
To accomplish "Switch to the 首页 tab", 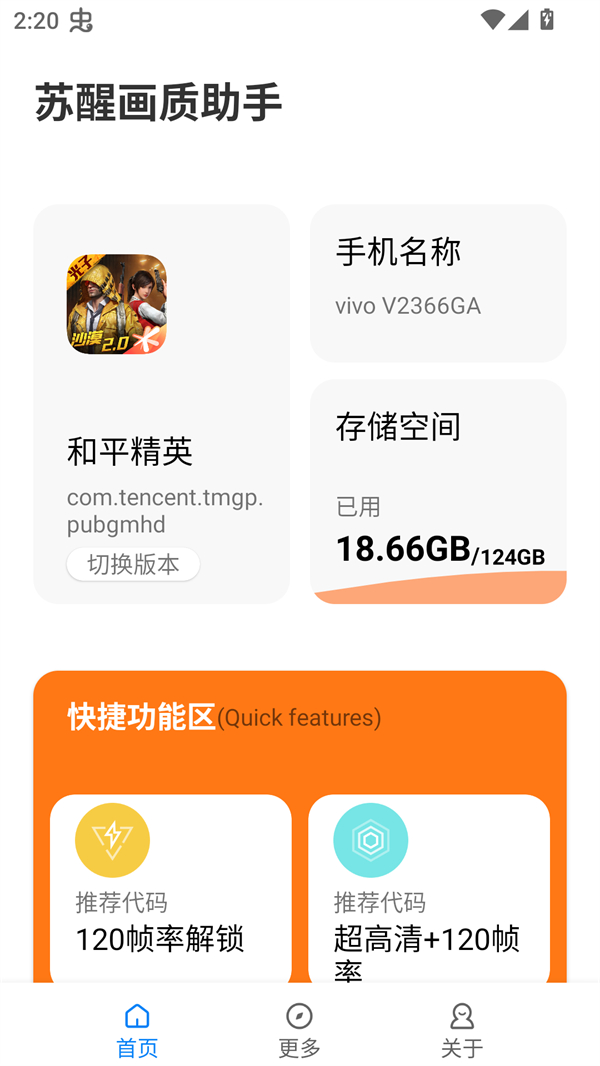I will pos(137,1031).
